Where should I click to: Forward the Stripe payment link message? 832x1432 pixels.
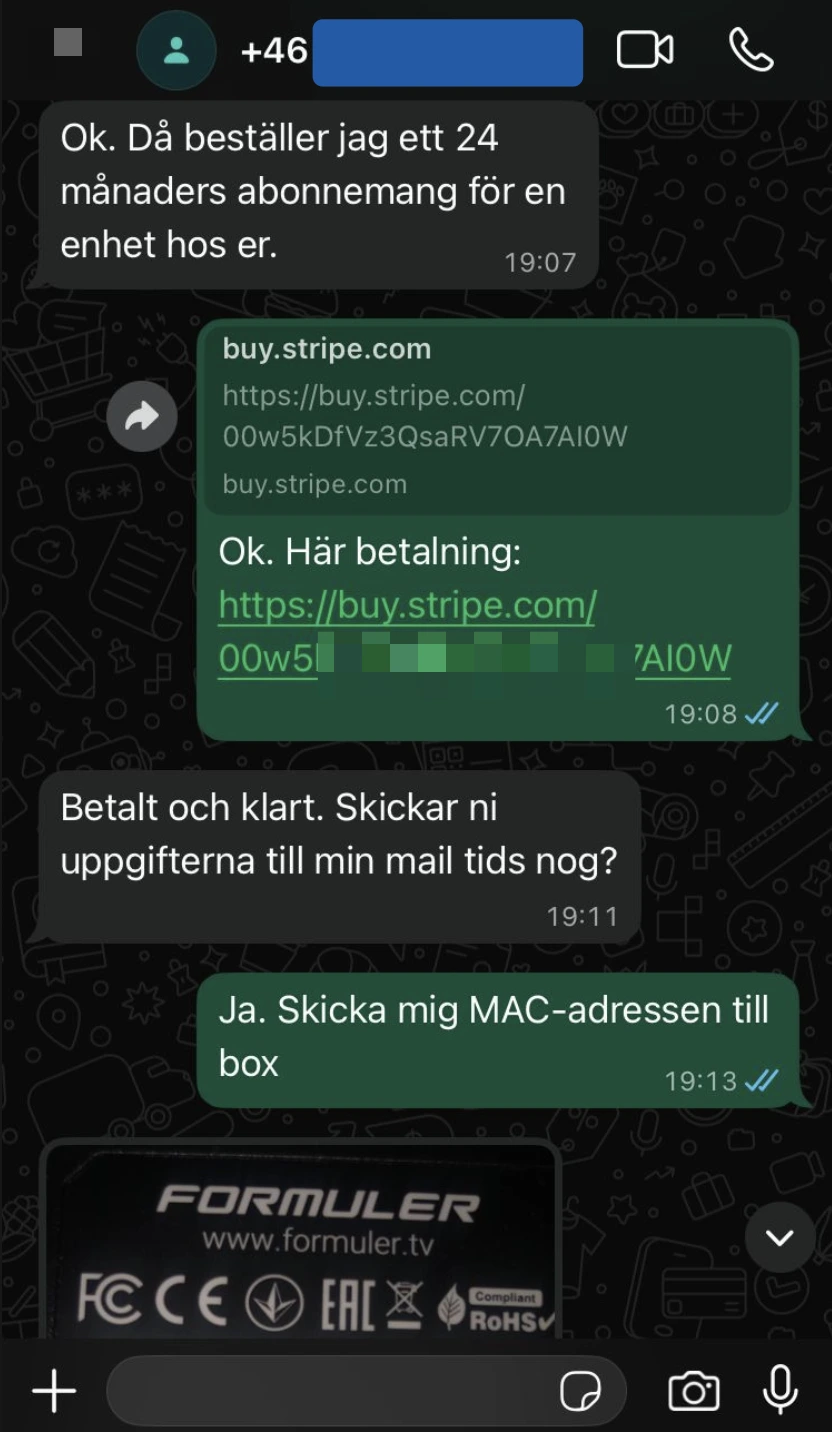(x=142, y=416)
